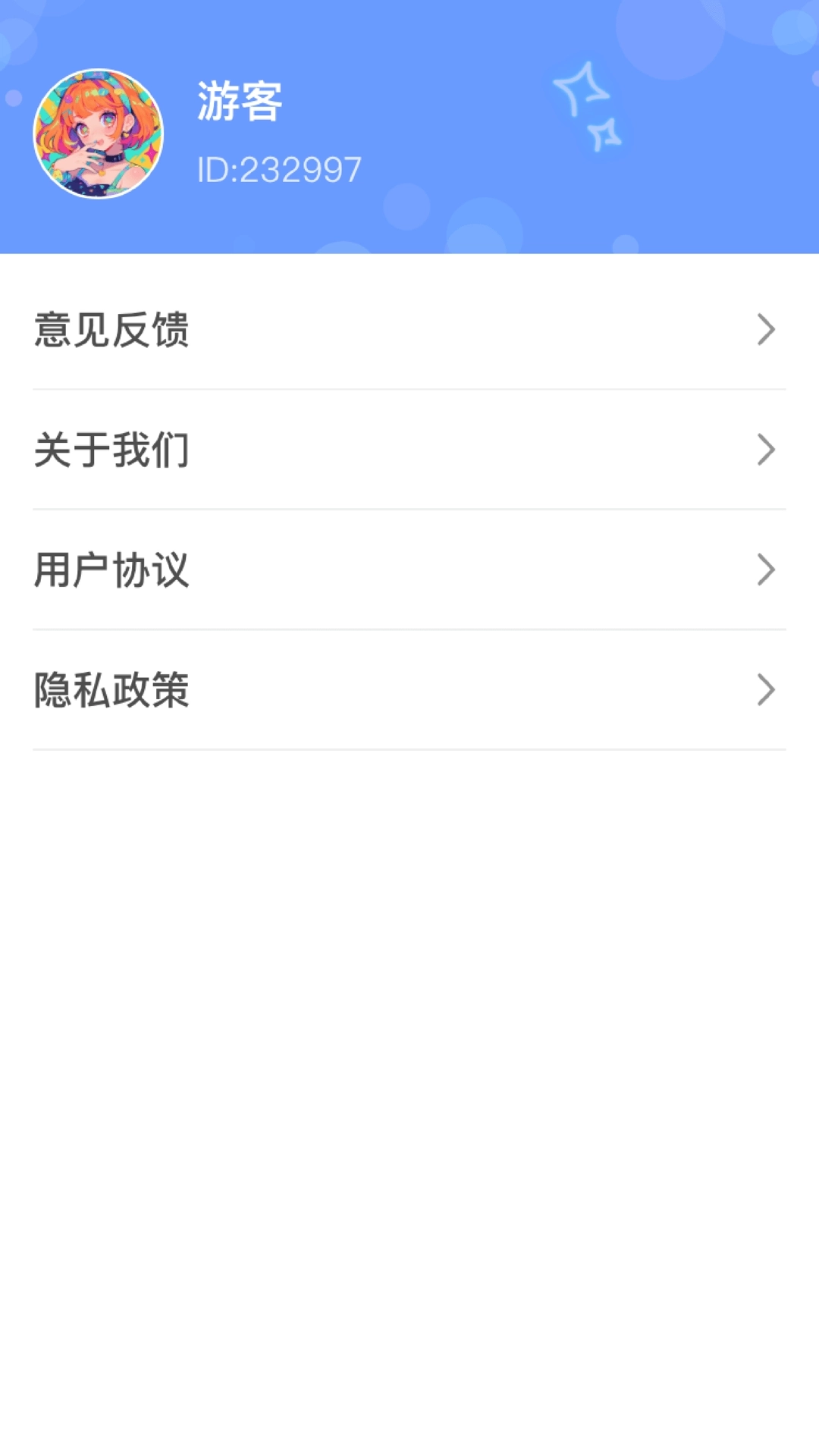The image size is (819, 1456).
Task: Click the divider below 隐私政策
Action: tap(409, 749)
